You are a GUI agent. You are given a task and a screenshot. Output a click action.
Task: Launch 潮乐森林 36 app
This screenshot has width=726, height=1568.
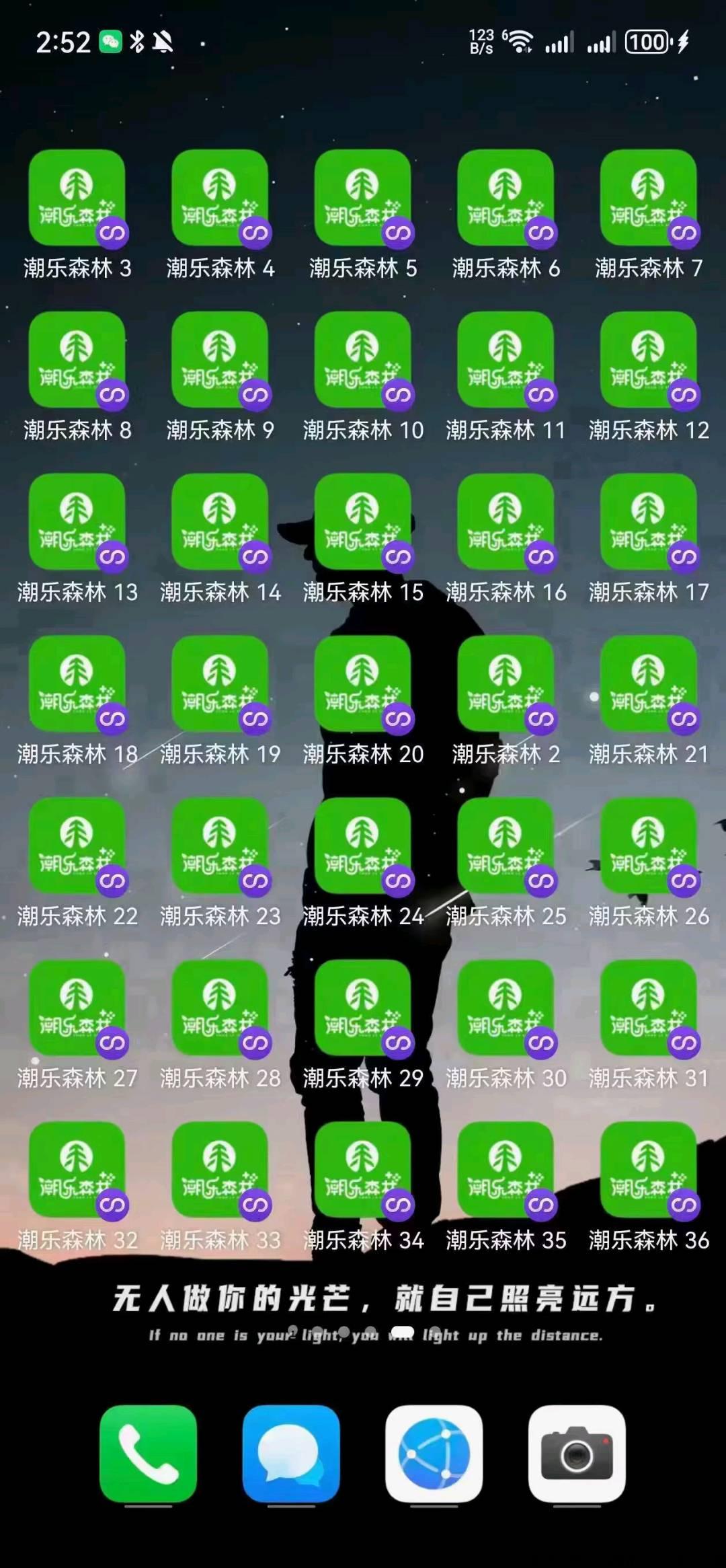tap(648, 1170)
